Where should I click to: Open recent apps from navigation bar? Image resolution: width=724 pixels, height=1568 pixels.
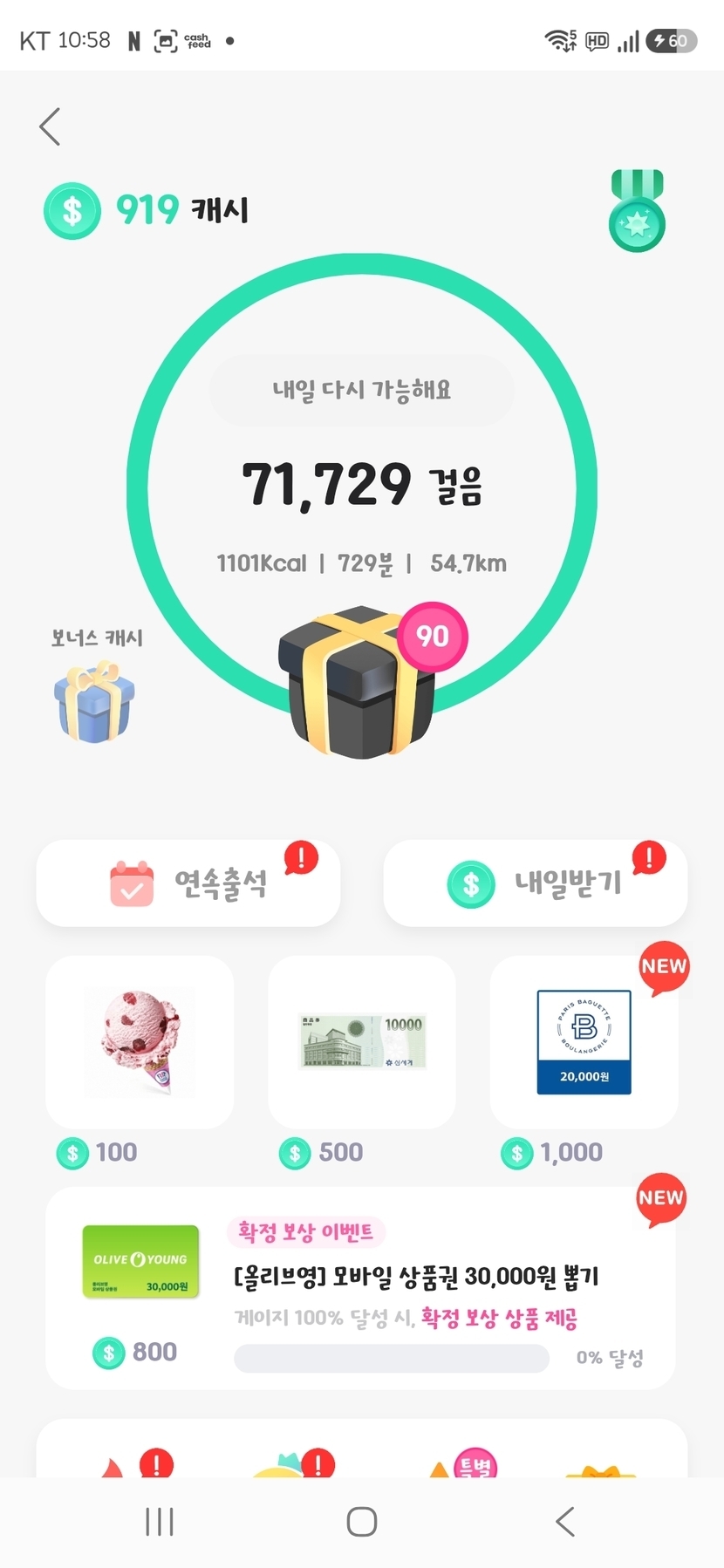pos(160,1522)
